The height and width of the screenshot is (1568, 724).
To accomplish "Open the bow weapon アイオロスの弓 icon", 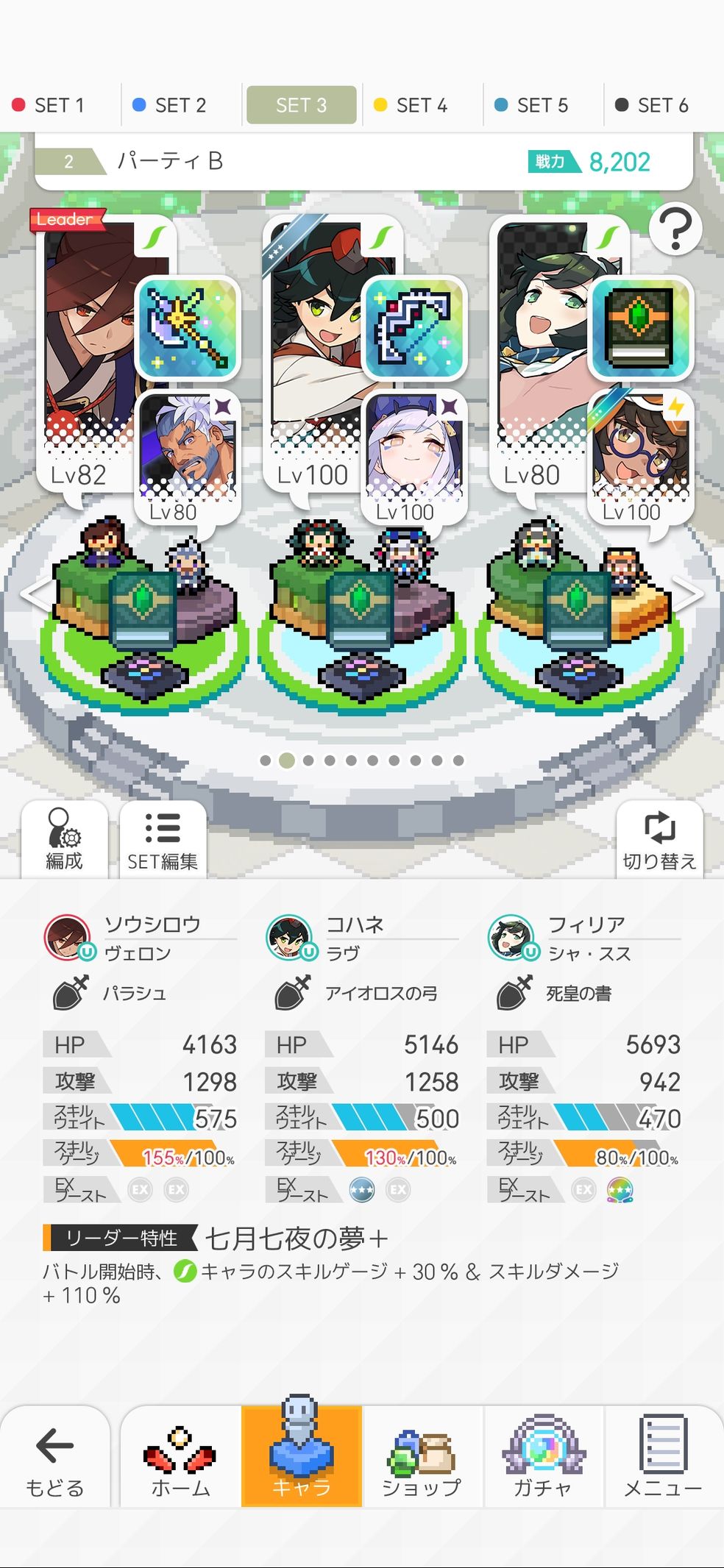I will [415, 328].
